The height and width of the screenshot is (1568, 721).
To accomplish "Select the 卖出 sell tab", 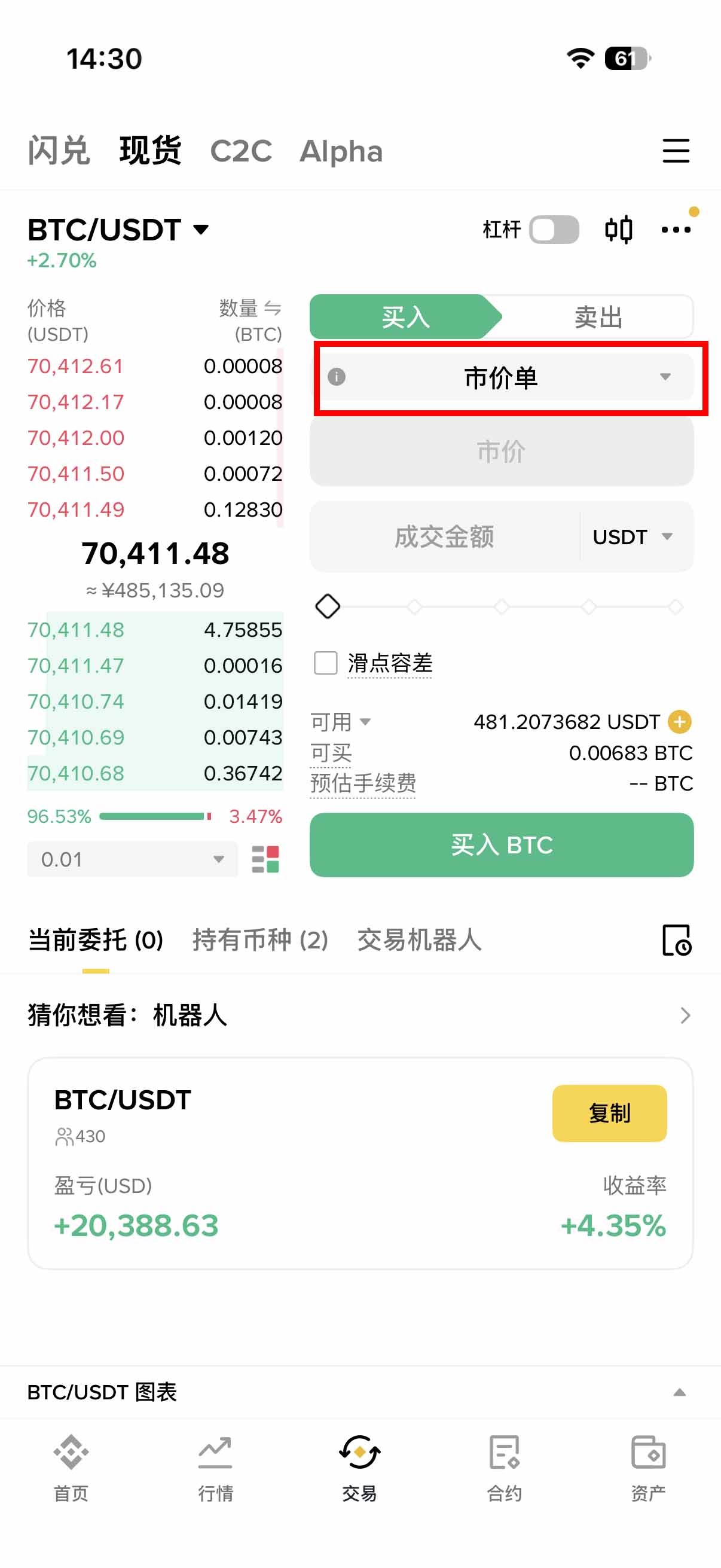I will [x=597, y=317].
